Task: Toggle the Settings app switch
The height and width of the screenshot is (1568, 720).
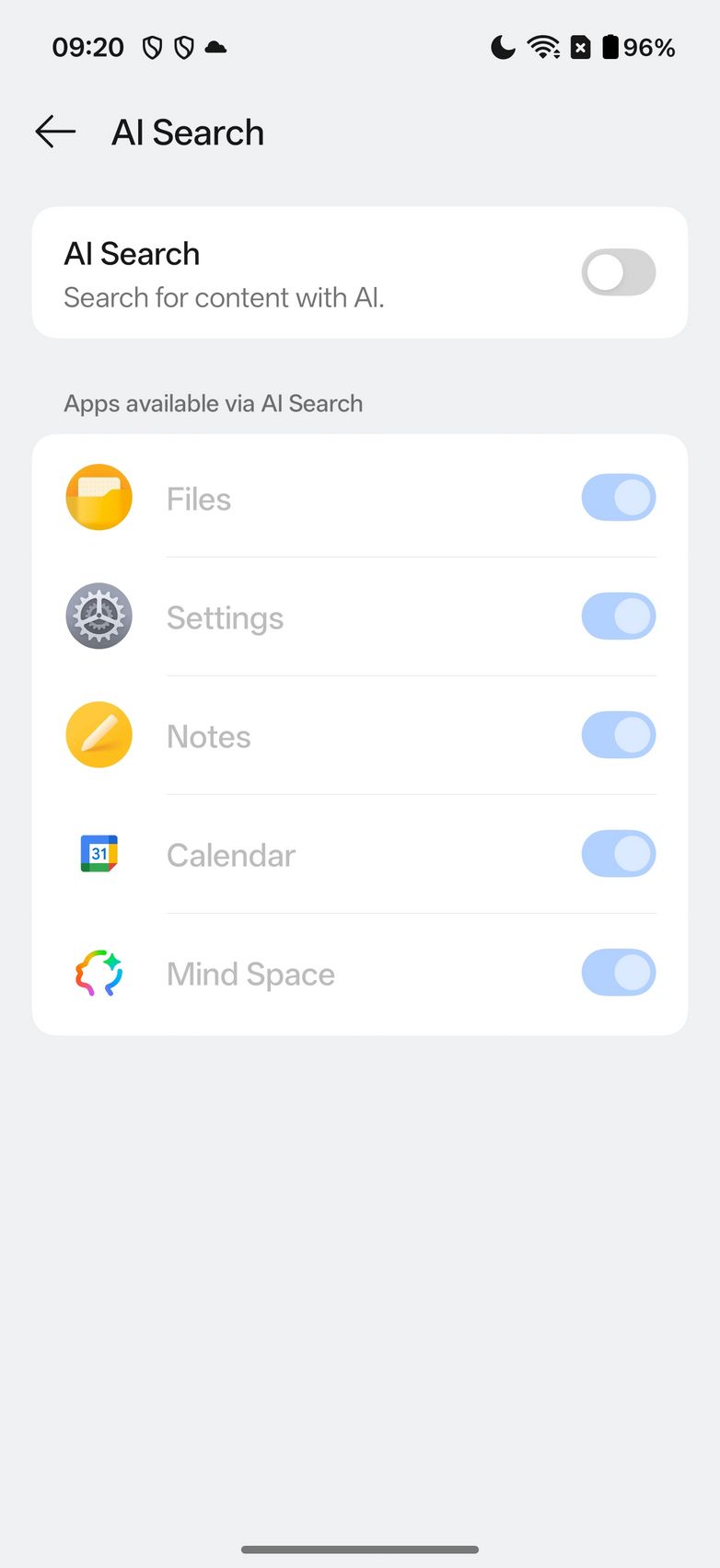Action: coord(618,617)
